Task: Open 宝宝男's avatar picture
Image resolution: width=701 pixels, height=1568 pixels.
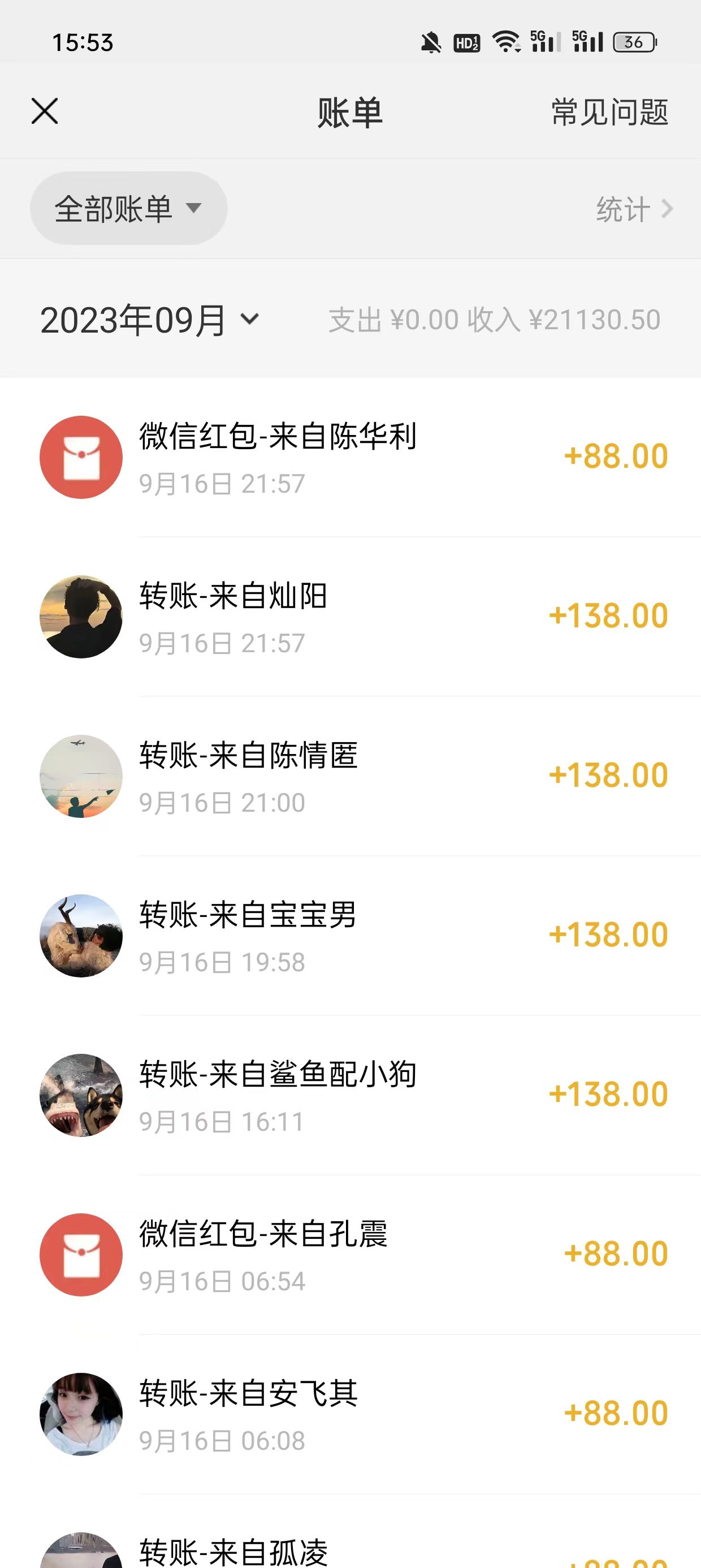Action: (80, 936)
